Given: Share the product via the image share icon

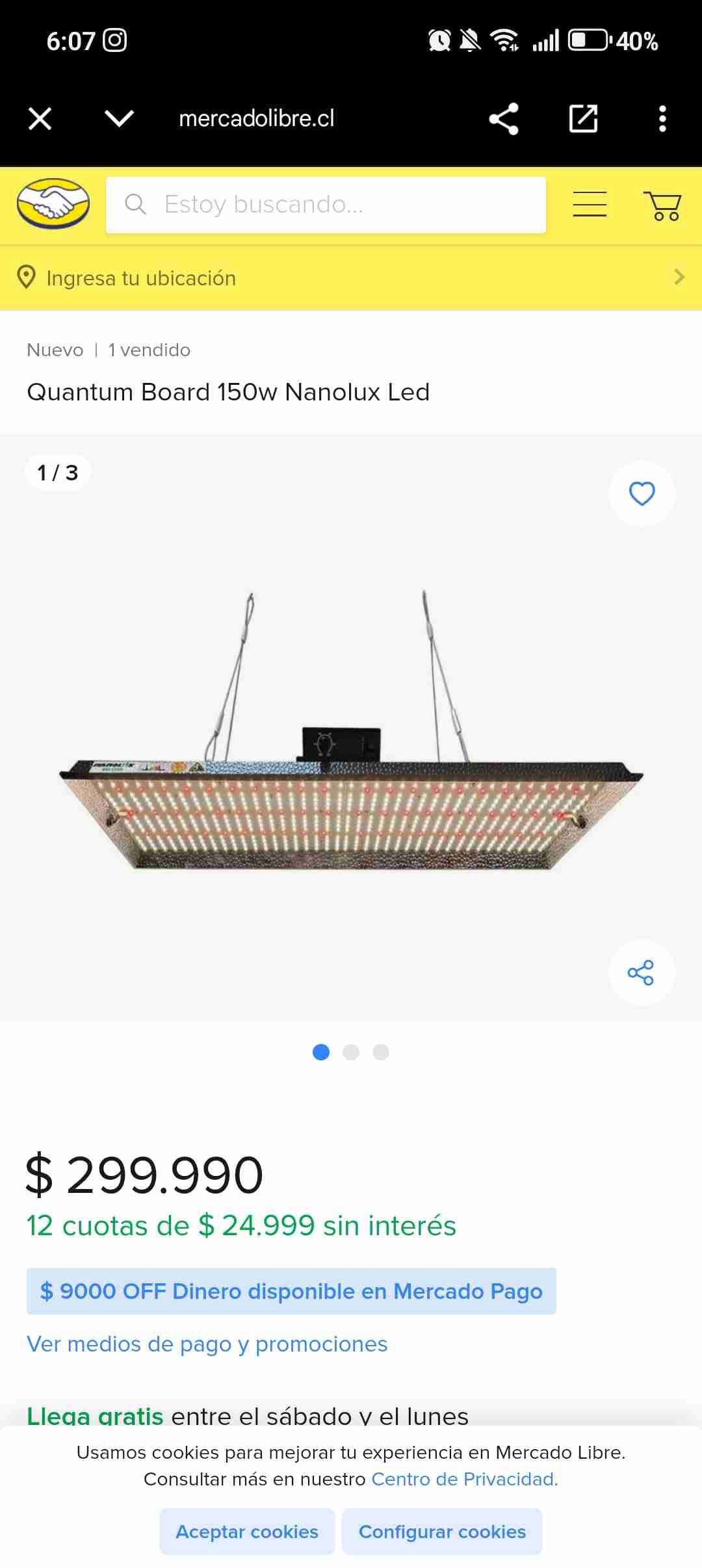Looking at the screenshot, I should (641, 973).
